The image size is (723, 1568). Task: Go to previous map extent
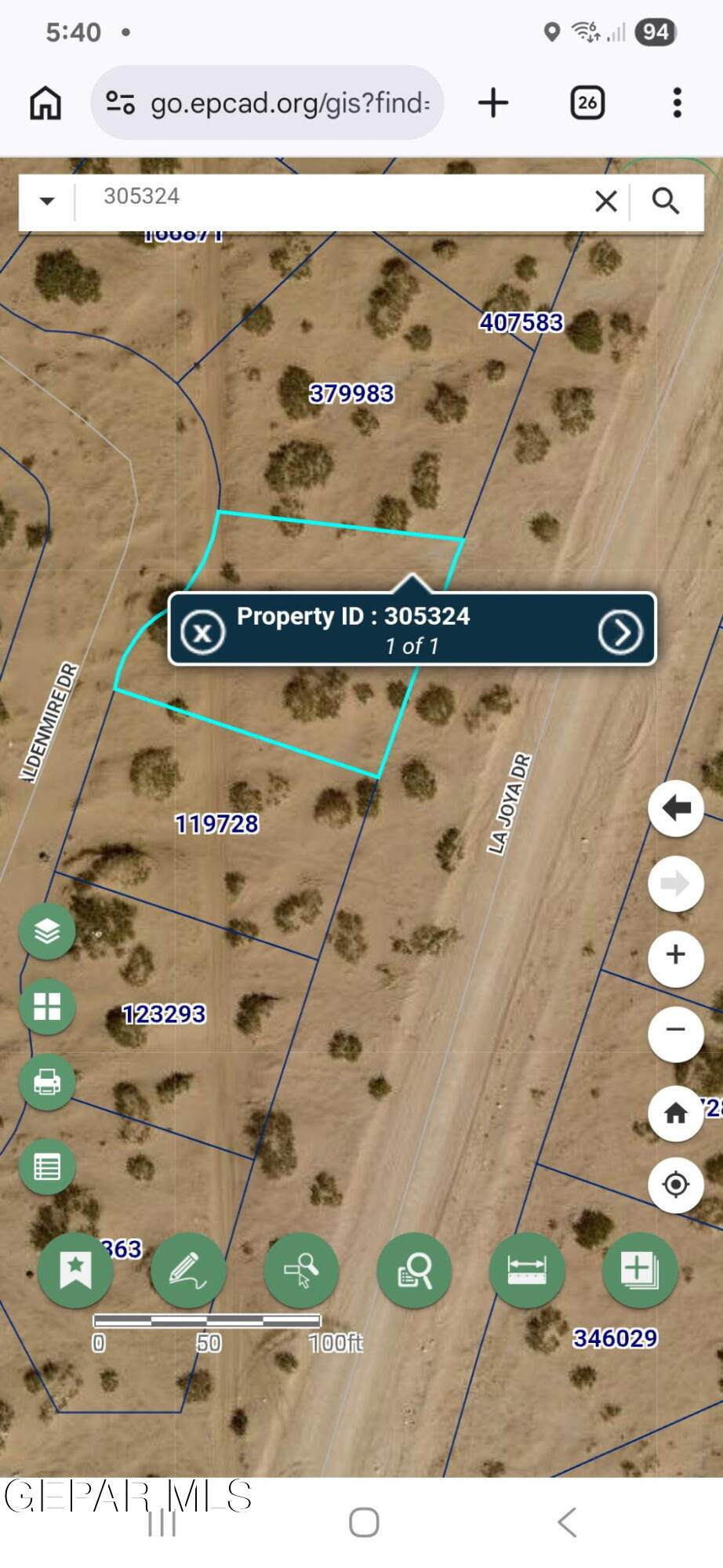tap(675, 808)
